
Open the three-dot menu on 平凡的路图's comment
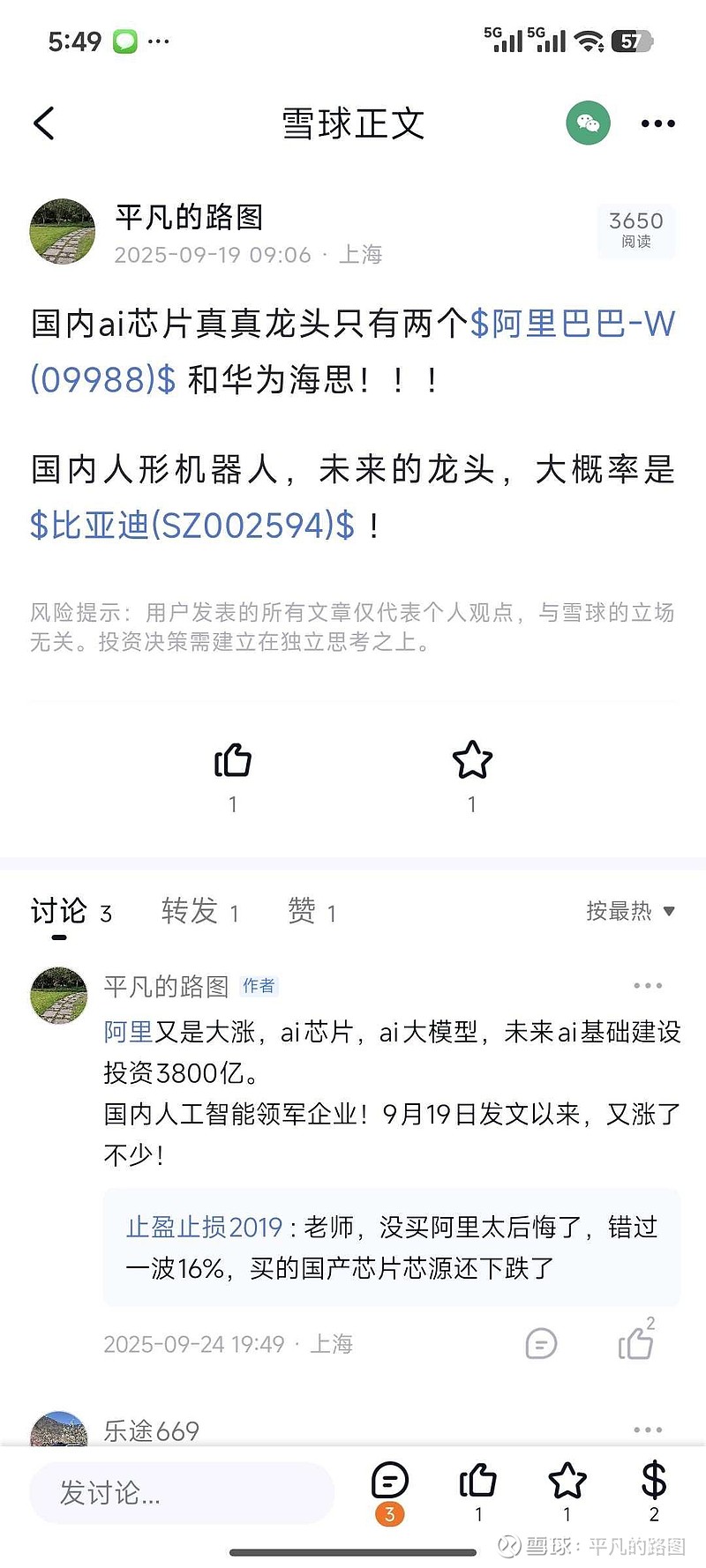[649, 985]
